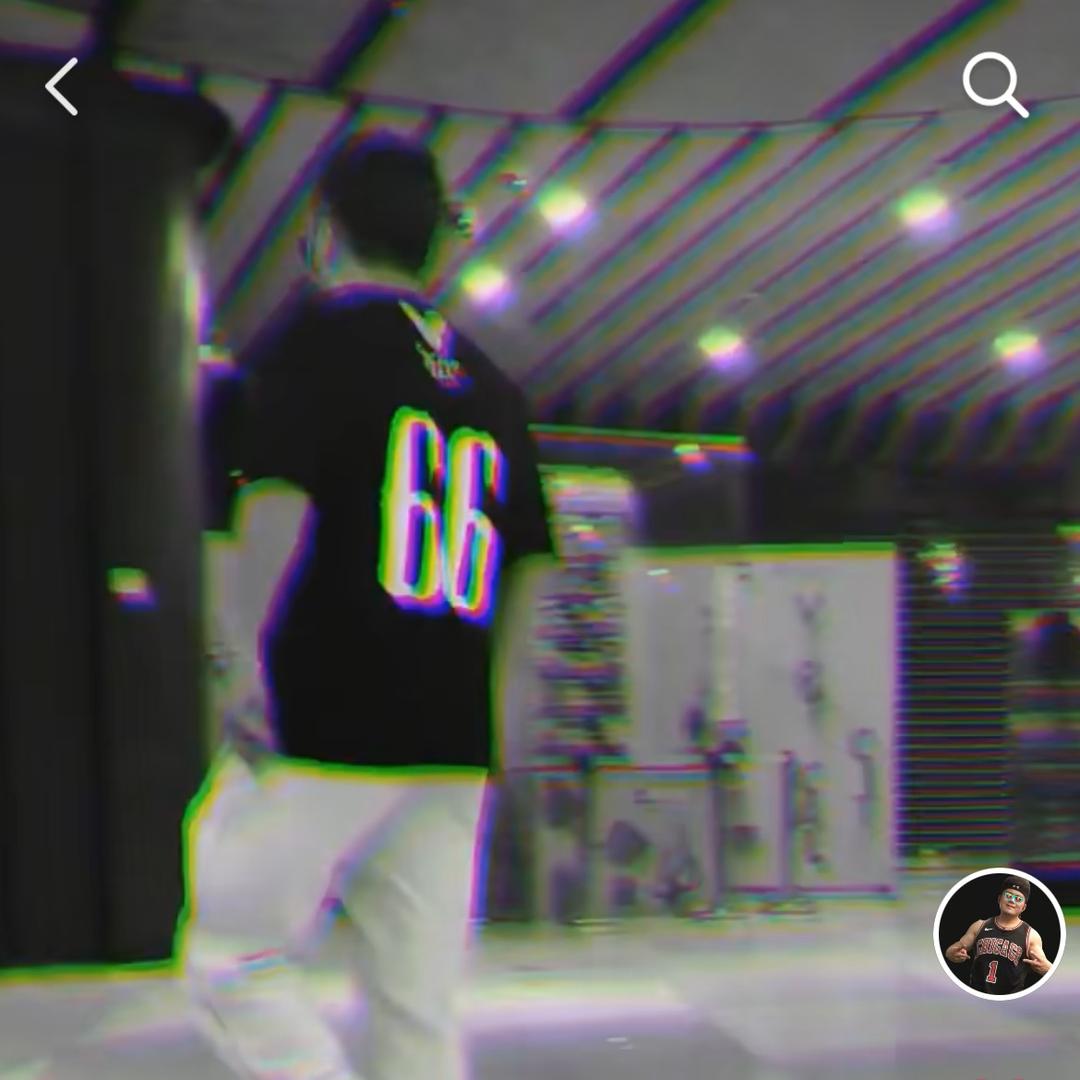Image resolution: width=1080 pixels, height=1080 pixels.
Task: Go back using the top-left arrow
Action: click(61, 86)
